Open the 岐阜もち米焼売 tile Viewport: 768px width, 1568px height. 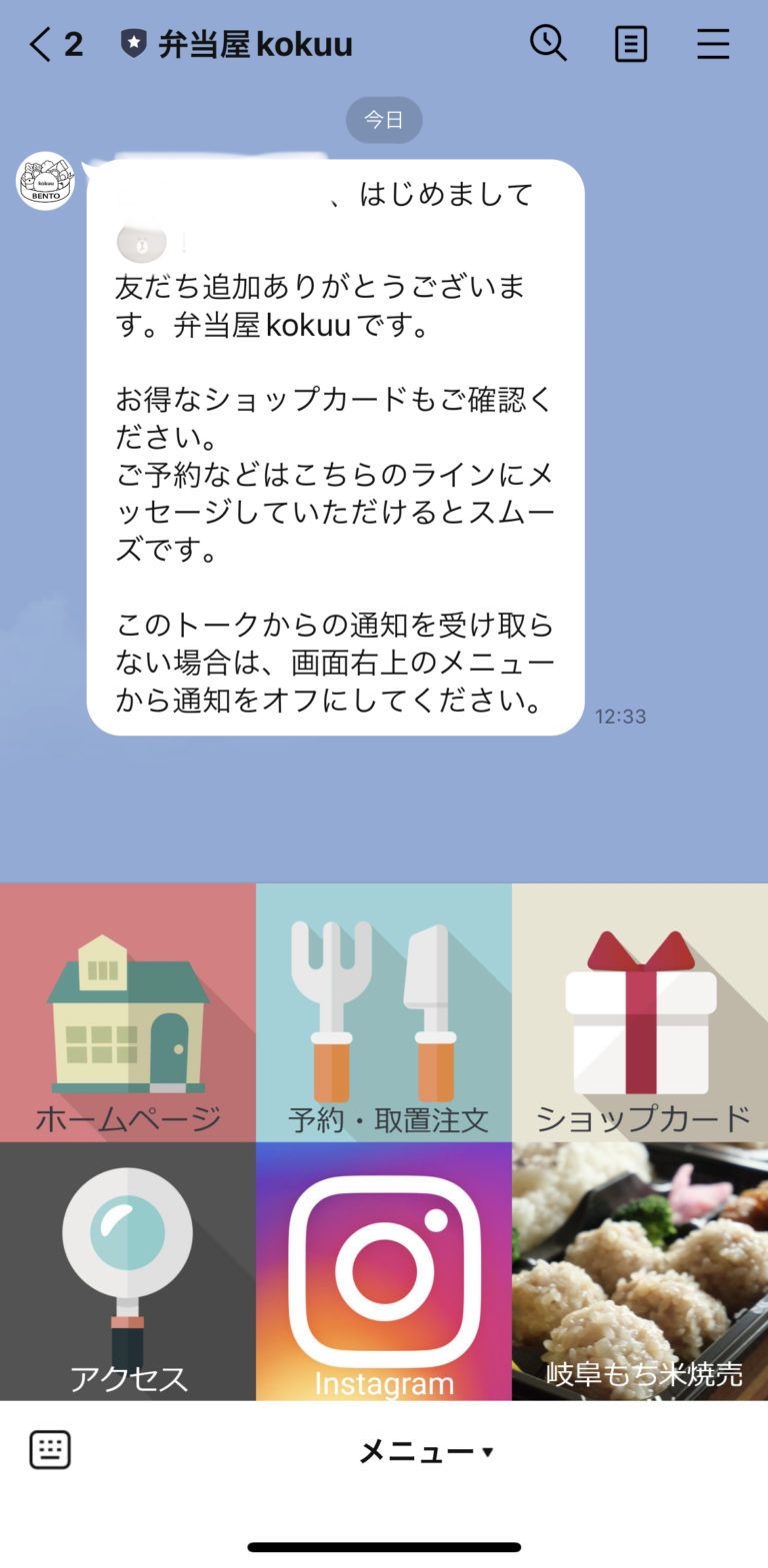point(640,1269)
